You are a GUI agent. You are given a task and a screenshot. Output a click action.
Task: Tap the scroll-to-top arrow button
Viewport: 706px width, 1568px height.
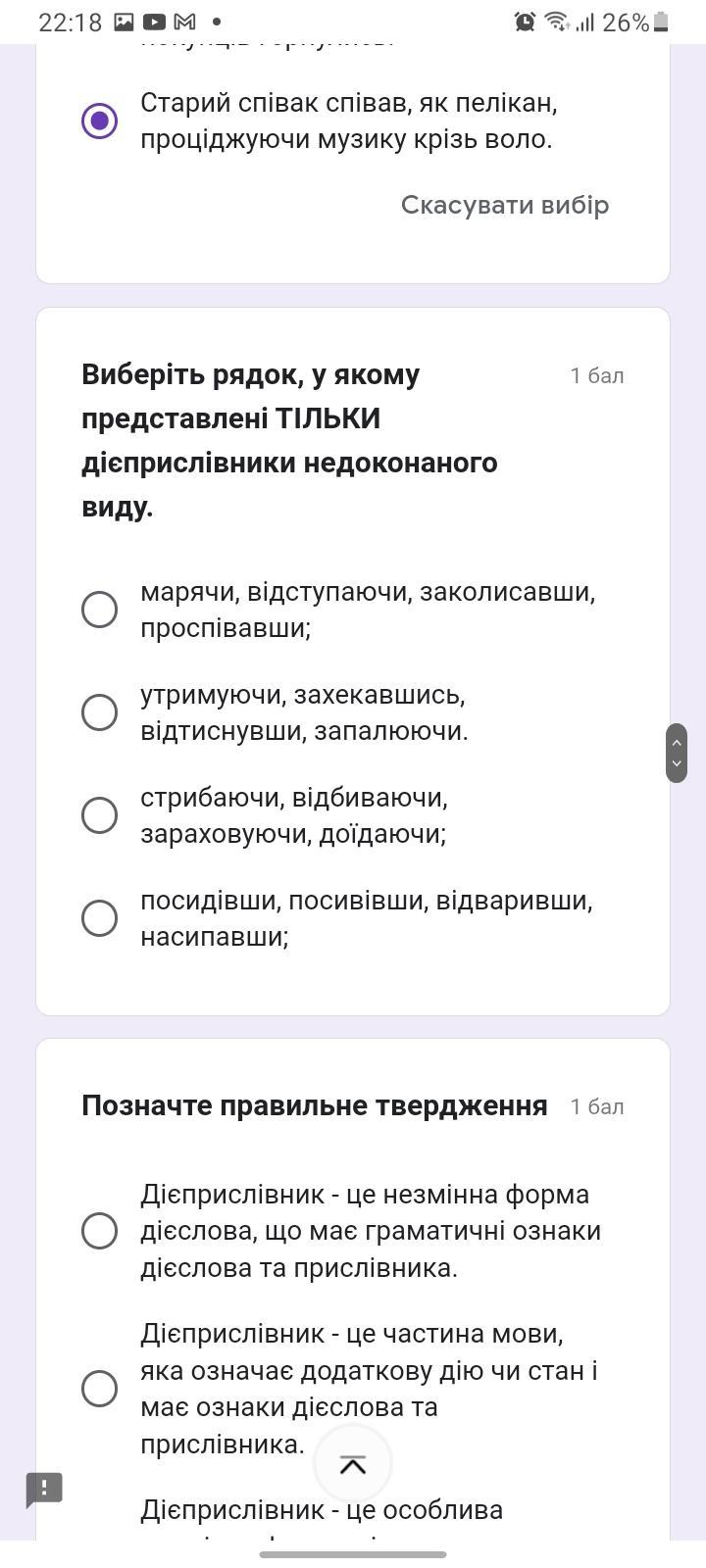click(353, 1465)
